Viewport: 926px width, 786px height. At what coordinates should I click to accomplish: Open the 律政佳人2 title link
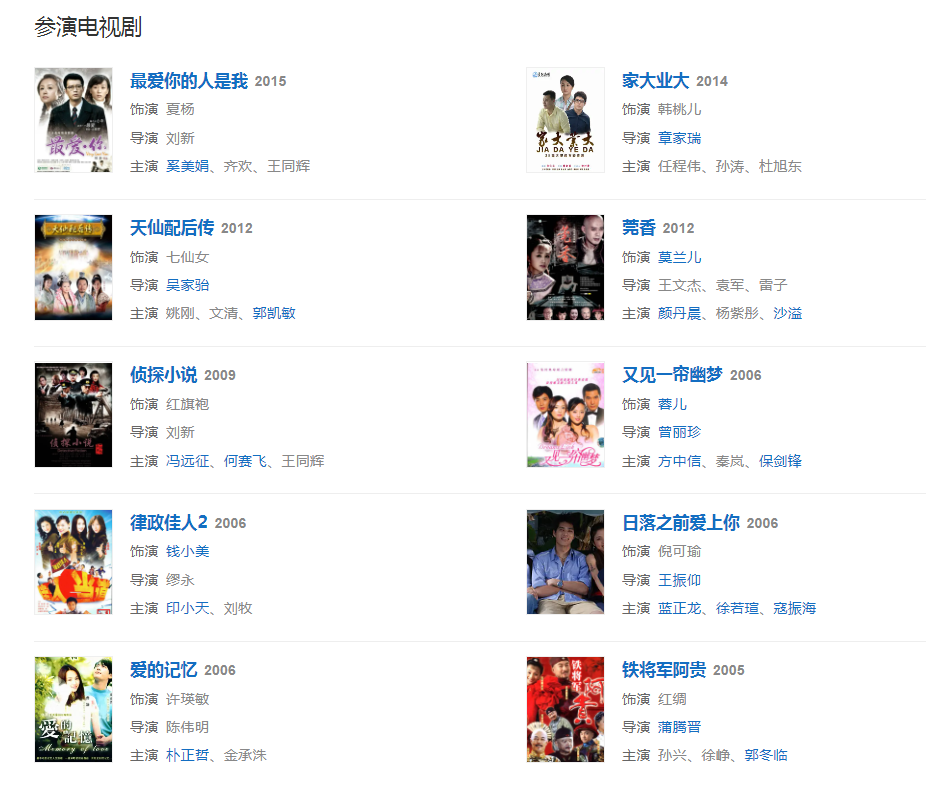168,523
